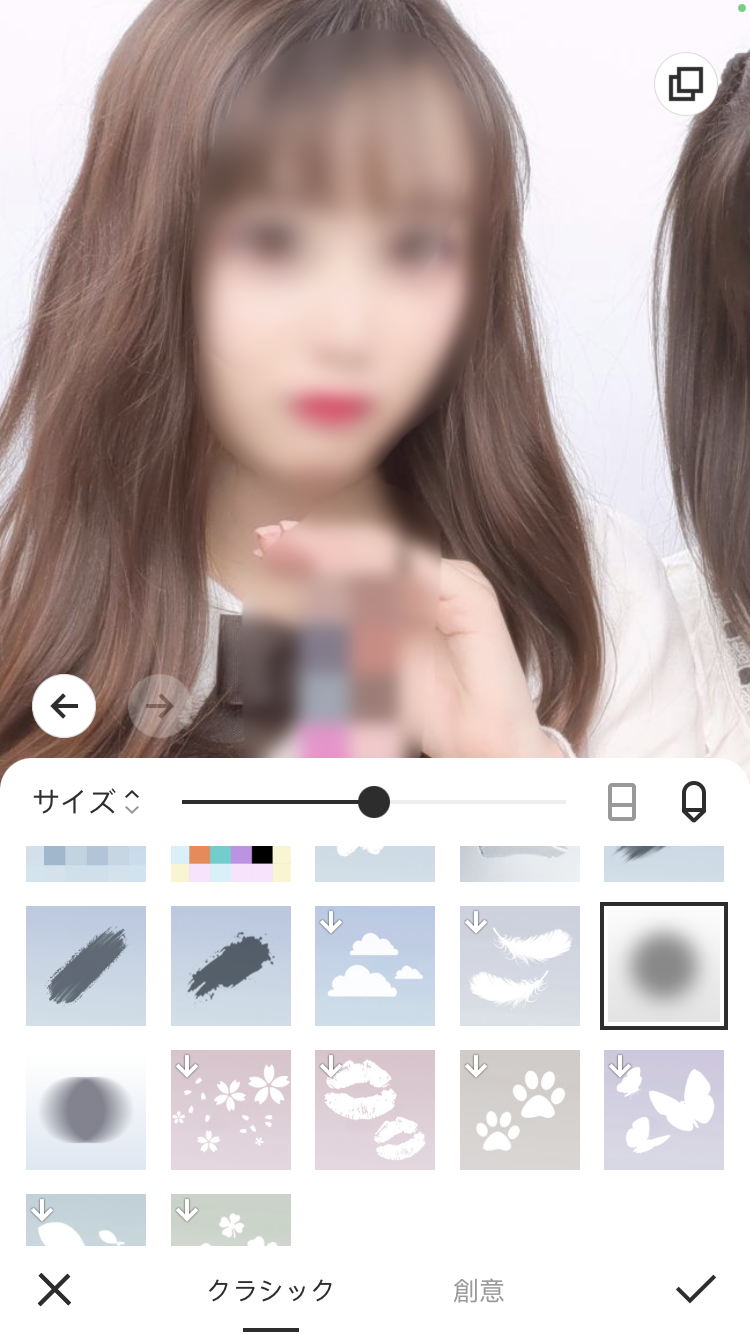Redo the brush stroke
The width and height of the screenshot is (750, 1334).
(159, 707)
